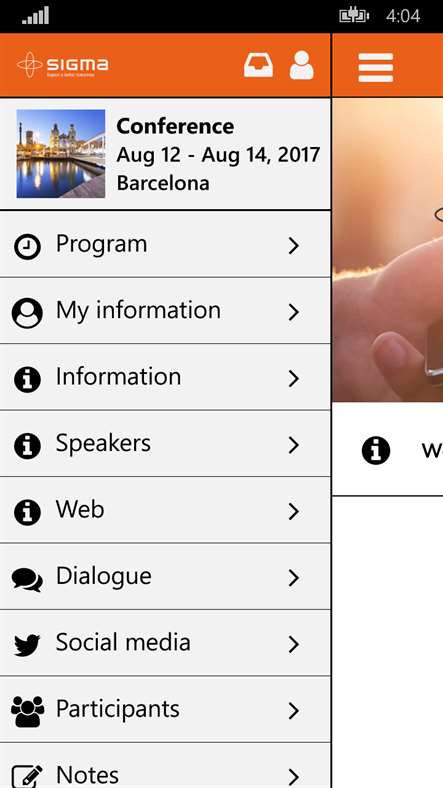Open the Program section
The image size is (443, 788).
pos(165,244)
